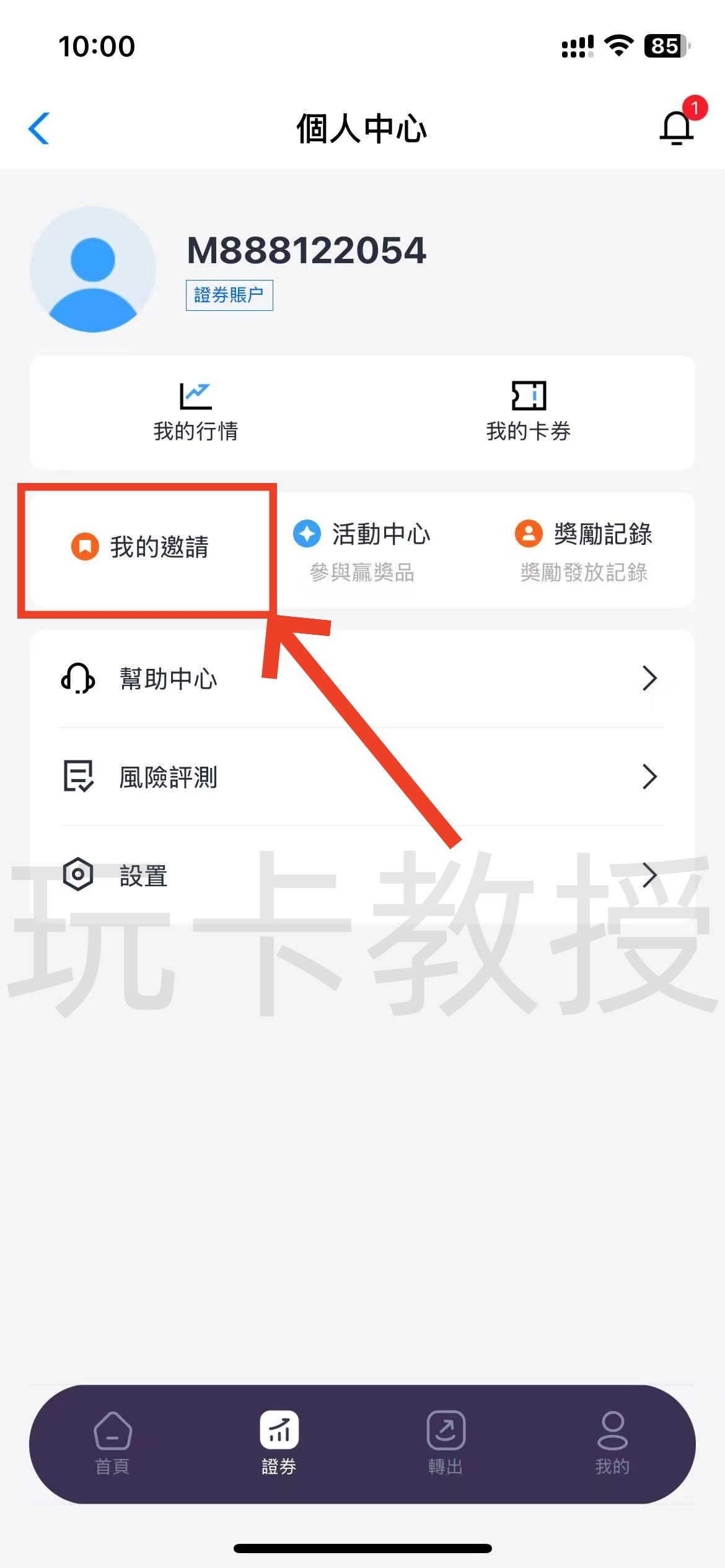The width and height of the screenshot is (725, 1568).
Task: Expand the 設置 row chevron
Action: (650, 875)
